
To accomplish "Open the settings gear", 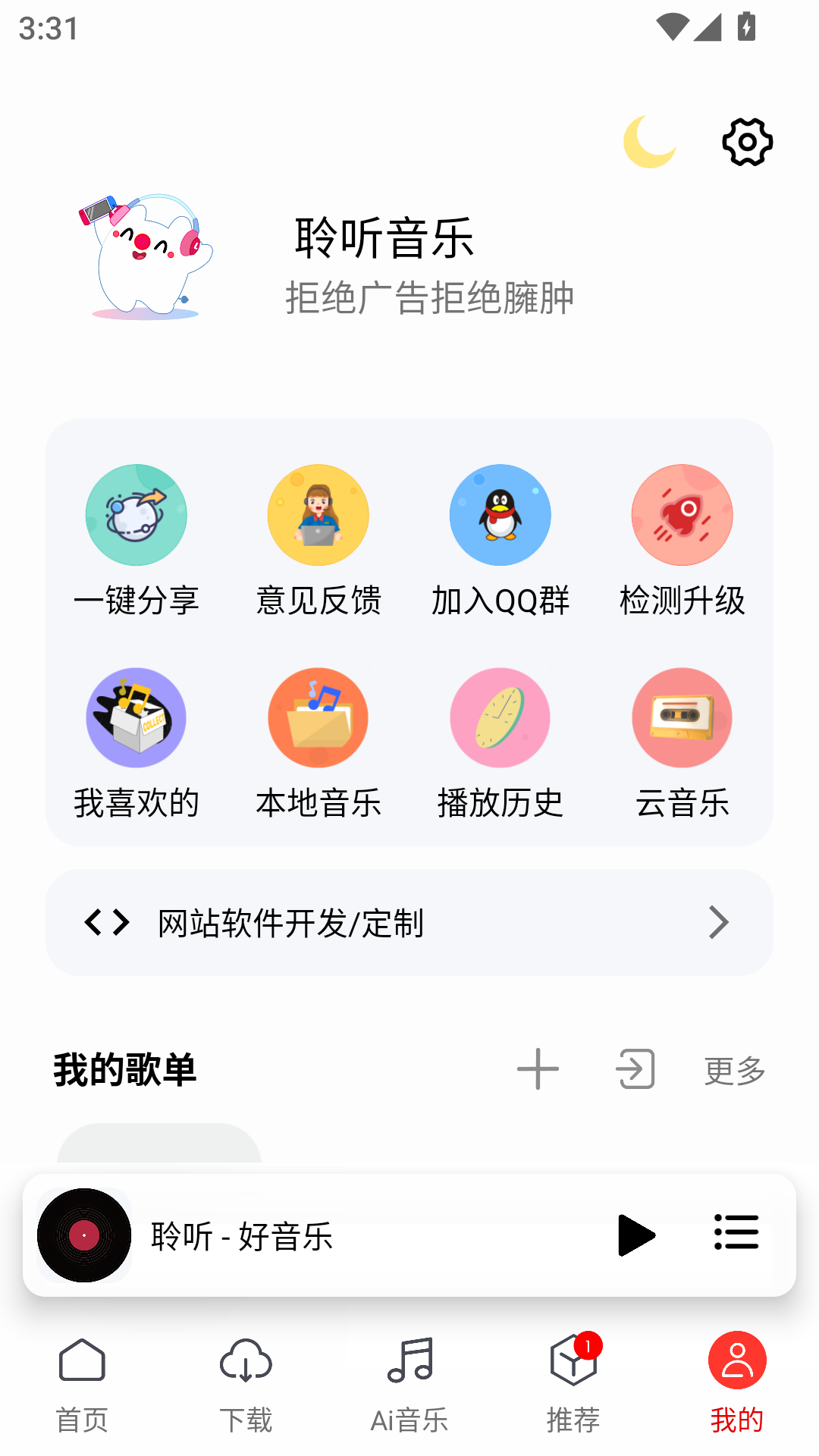I will (748, 141).
